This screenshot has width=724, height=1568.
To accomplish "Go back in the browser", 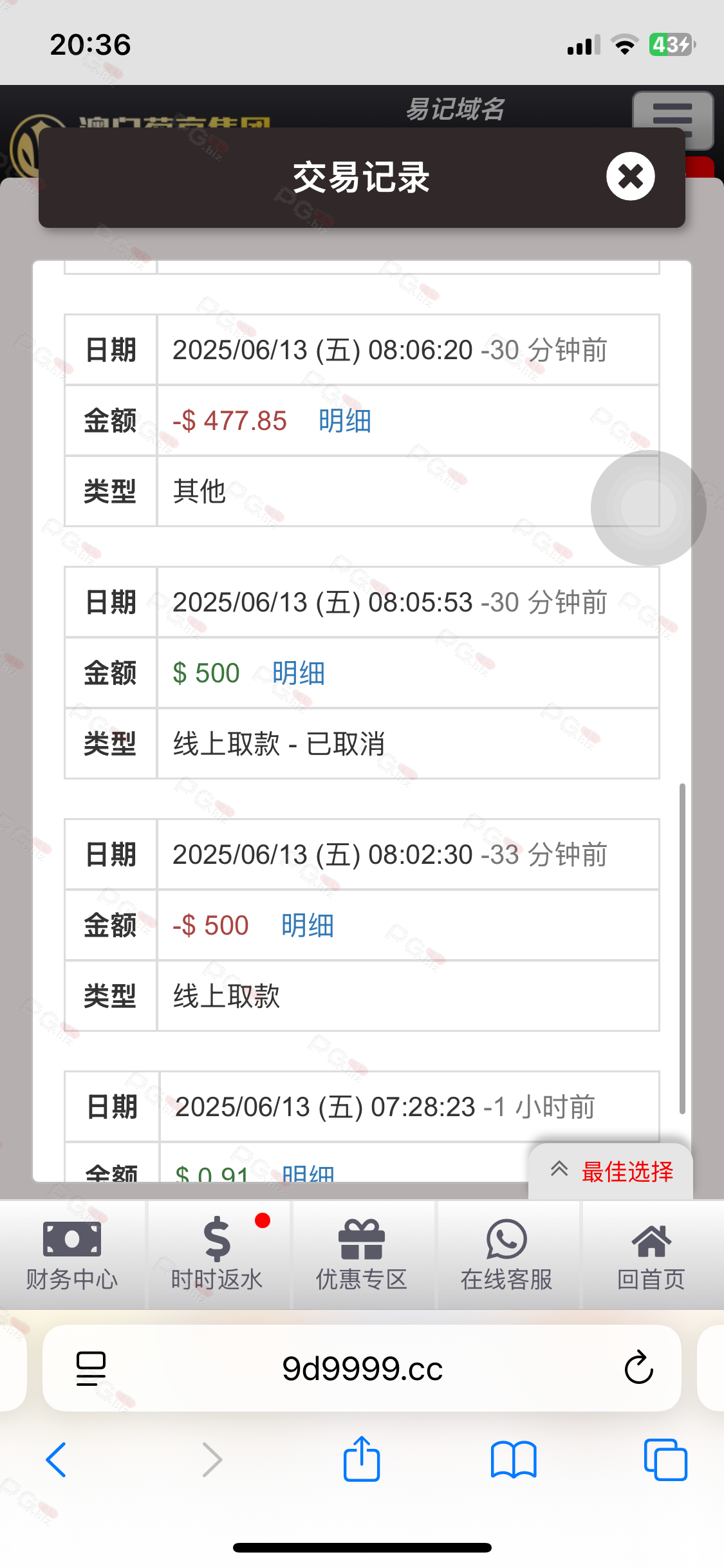I will click(57, 1460).
